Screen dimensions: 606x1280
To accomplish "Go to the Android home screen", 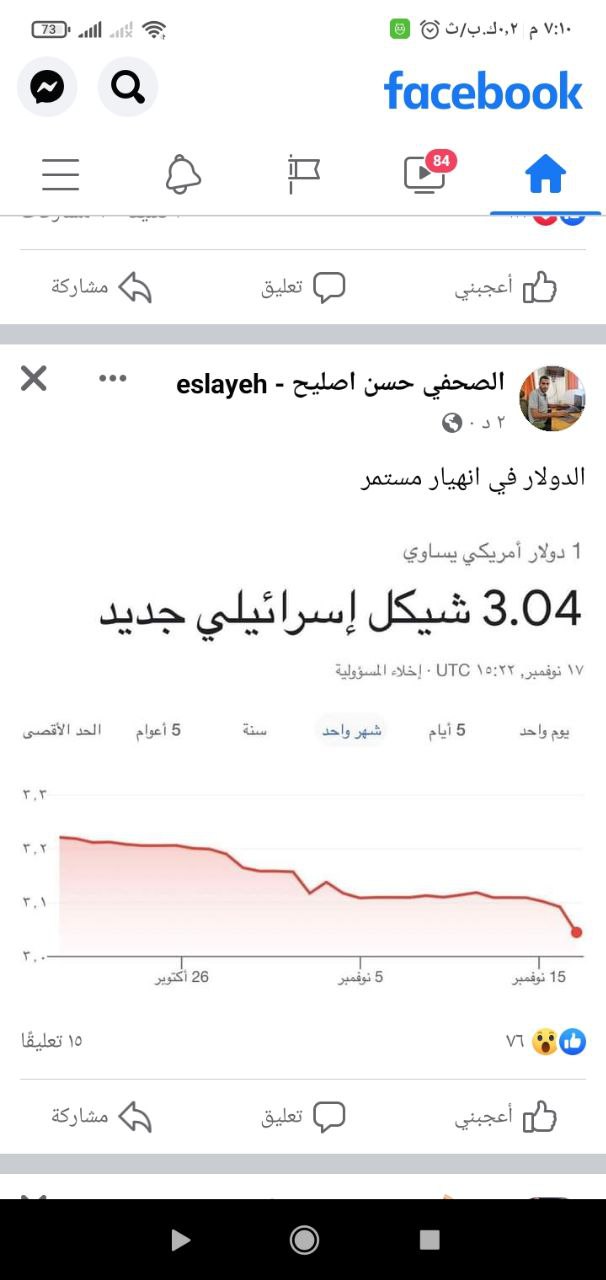I will pyautogui.click(x=304, y=1240).
